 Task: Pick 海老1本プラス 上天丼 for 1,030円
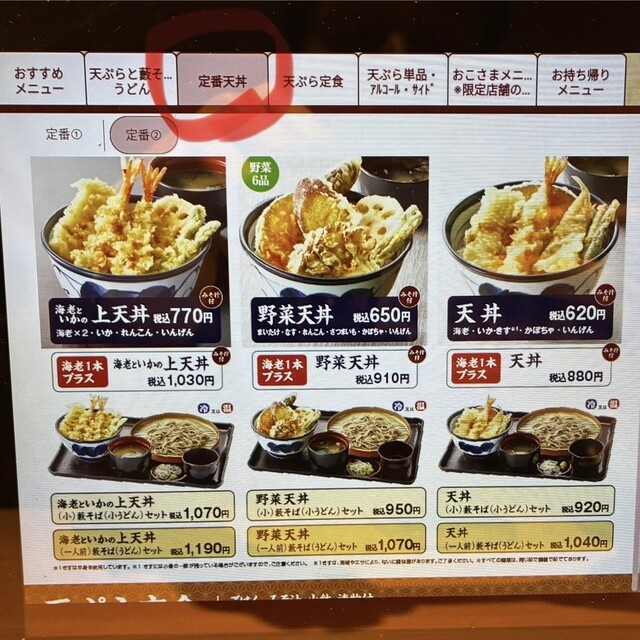coord(137,370)
